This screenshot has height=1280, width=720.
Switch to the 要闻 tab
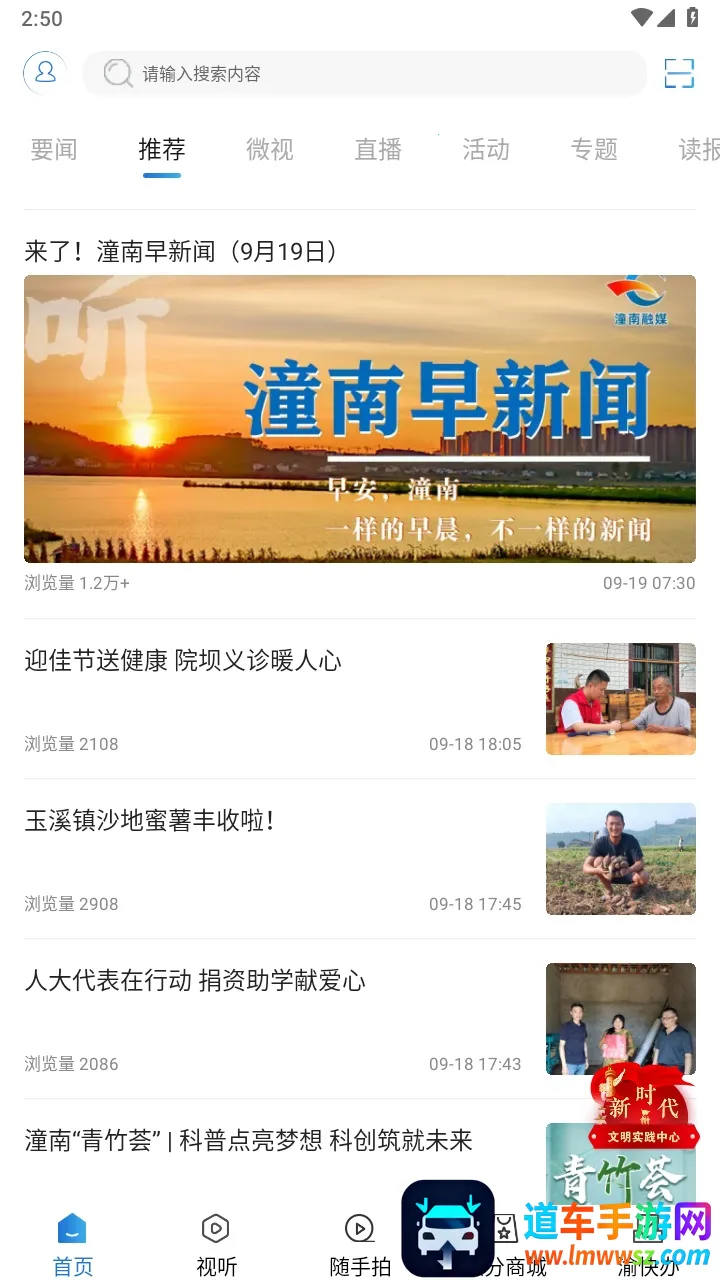tap(54, 150)
